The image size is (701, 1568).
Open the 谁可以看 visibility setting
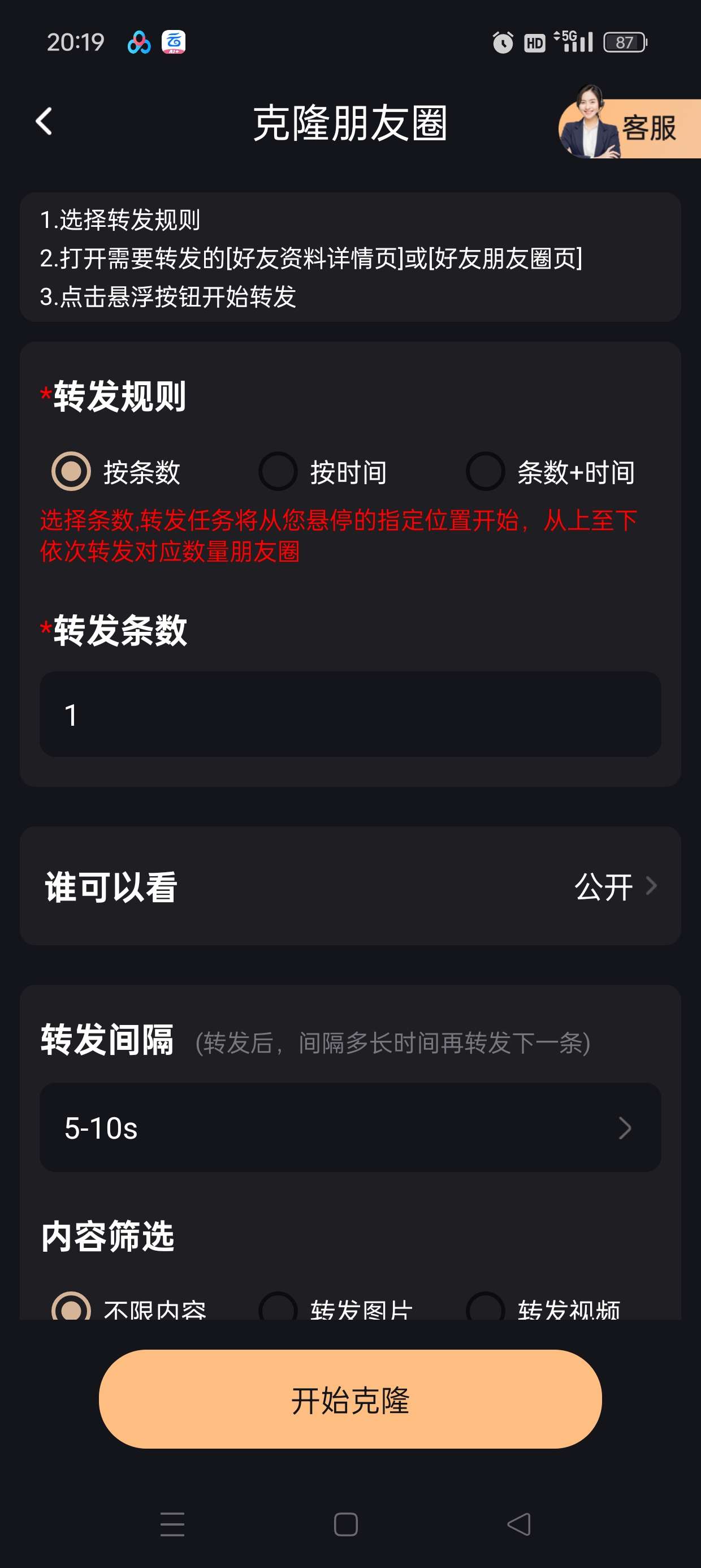350,886
